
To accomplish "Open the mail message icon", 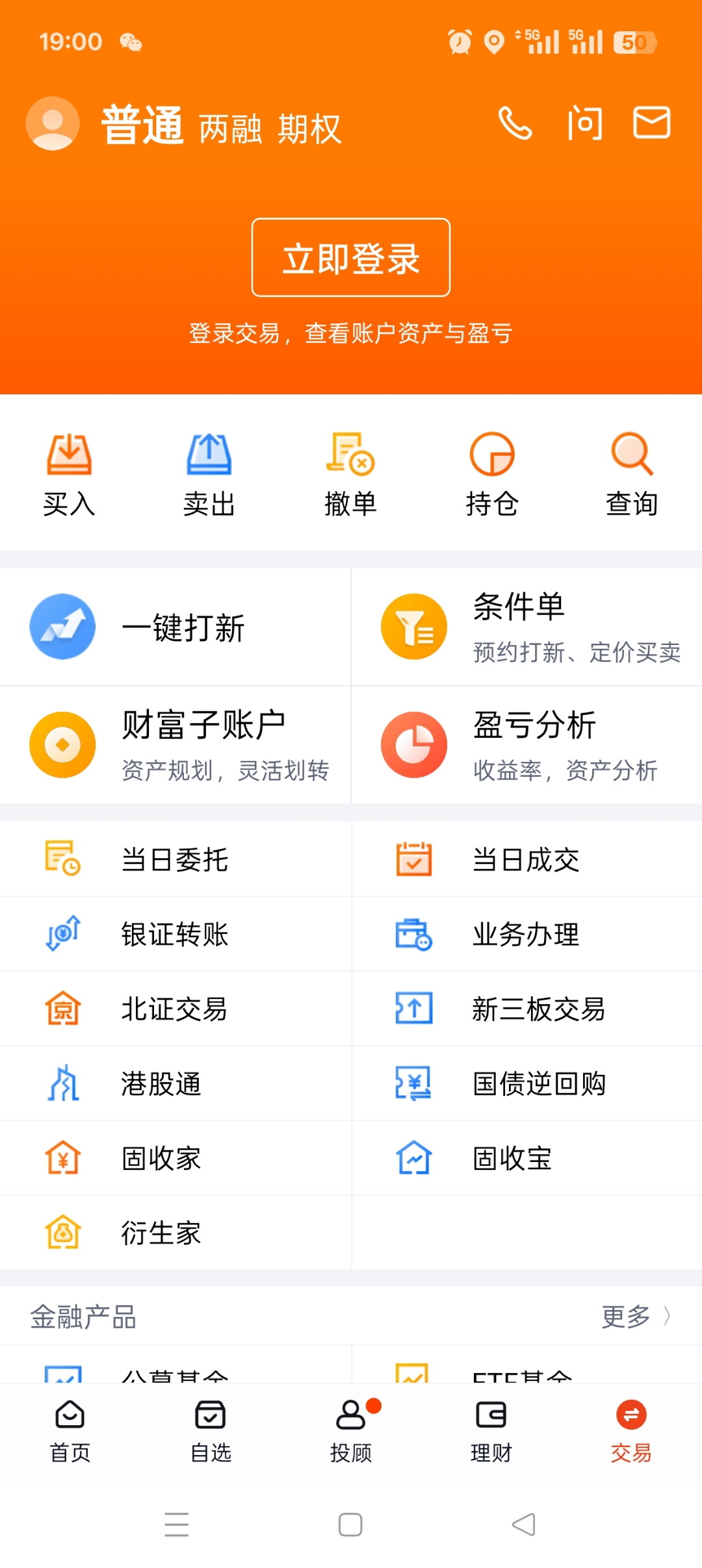I will (x=651, y=123).
